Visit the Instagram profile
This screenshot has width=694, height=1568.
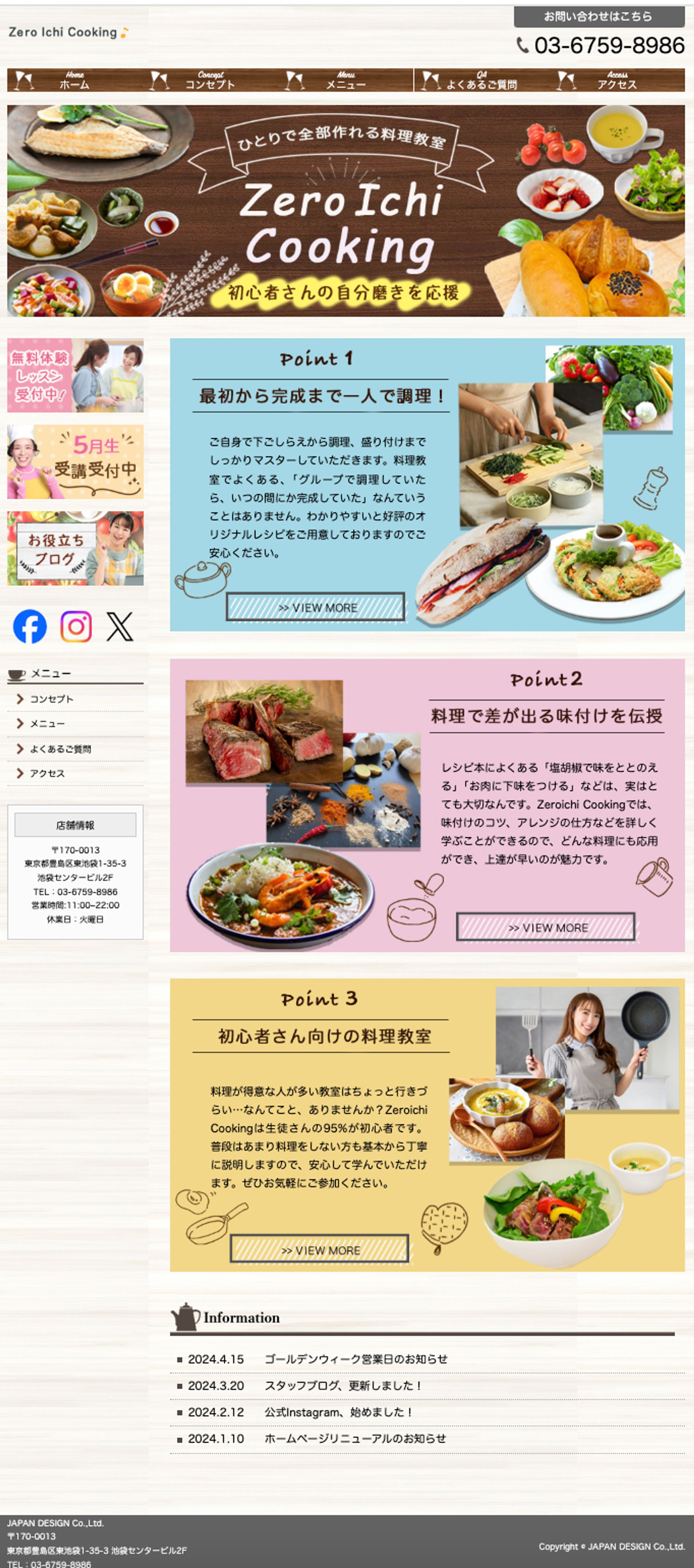tap(76, 626)
